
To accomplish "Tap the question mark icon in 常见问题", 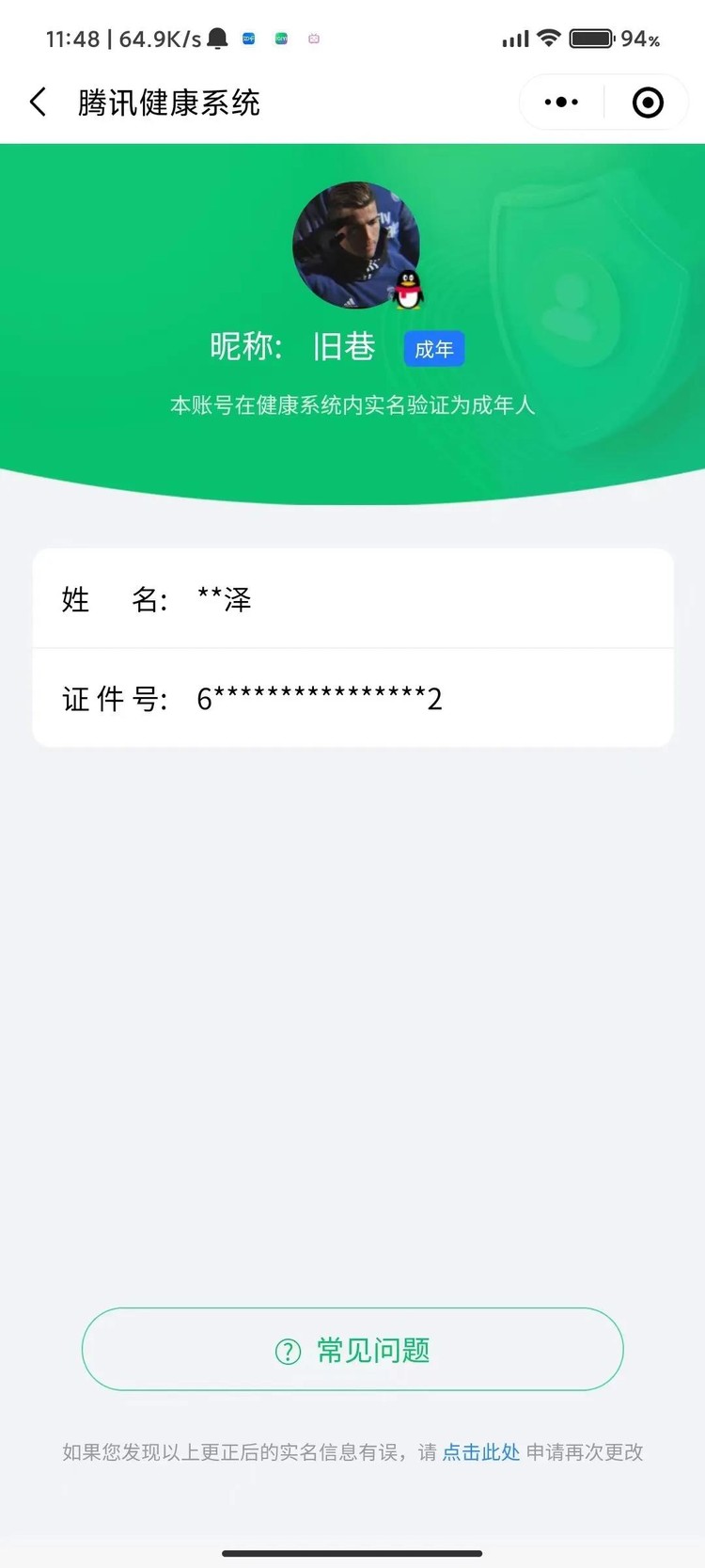I will point(287,1350).
